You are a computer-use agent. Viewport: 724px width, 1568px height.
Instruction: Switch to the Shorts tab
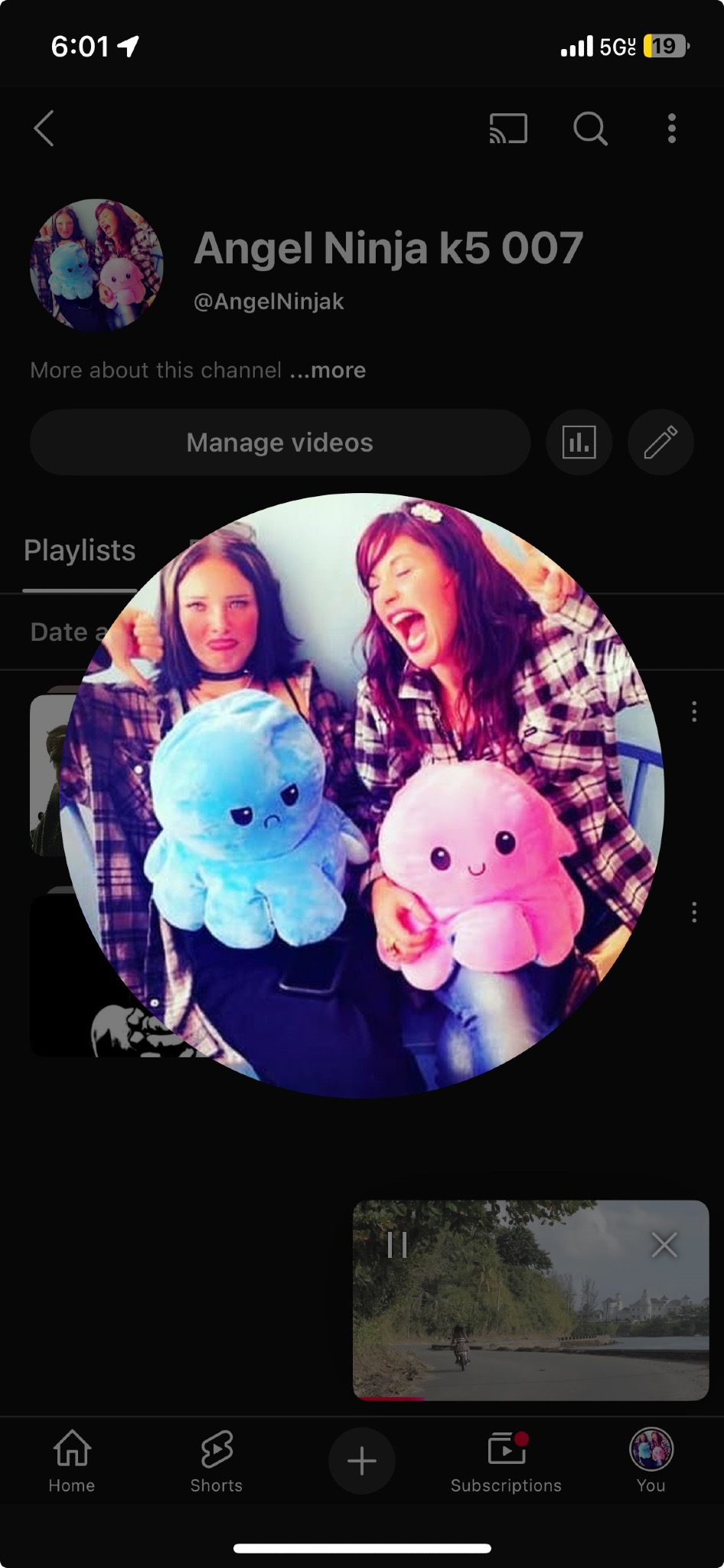(217, 1461)
